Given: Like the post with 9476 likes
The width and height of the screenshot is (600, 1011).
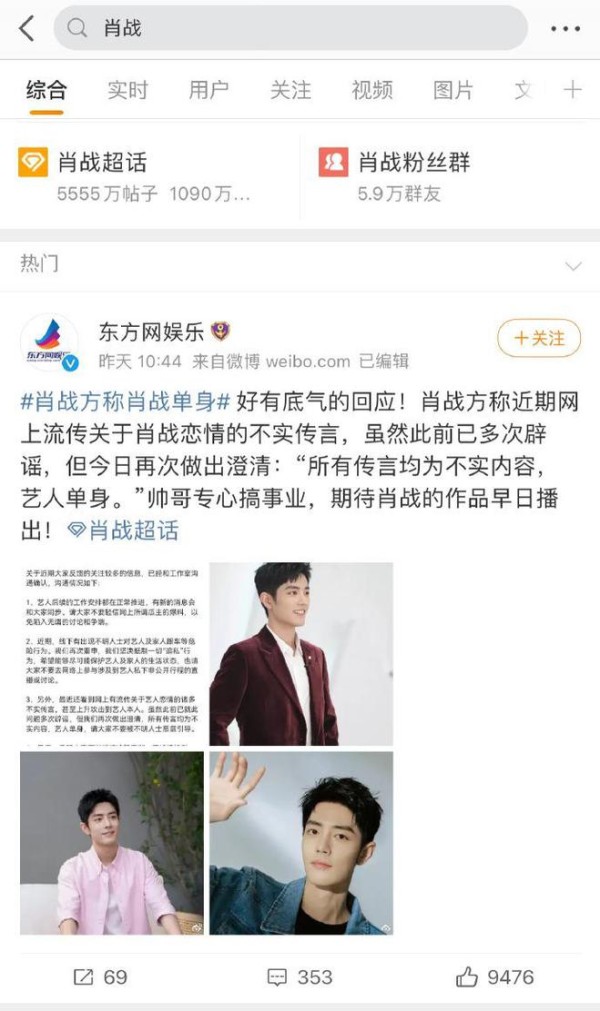Looking at the screenshot, I should tap(495, 977).
